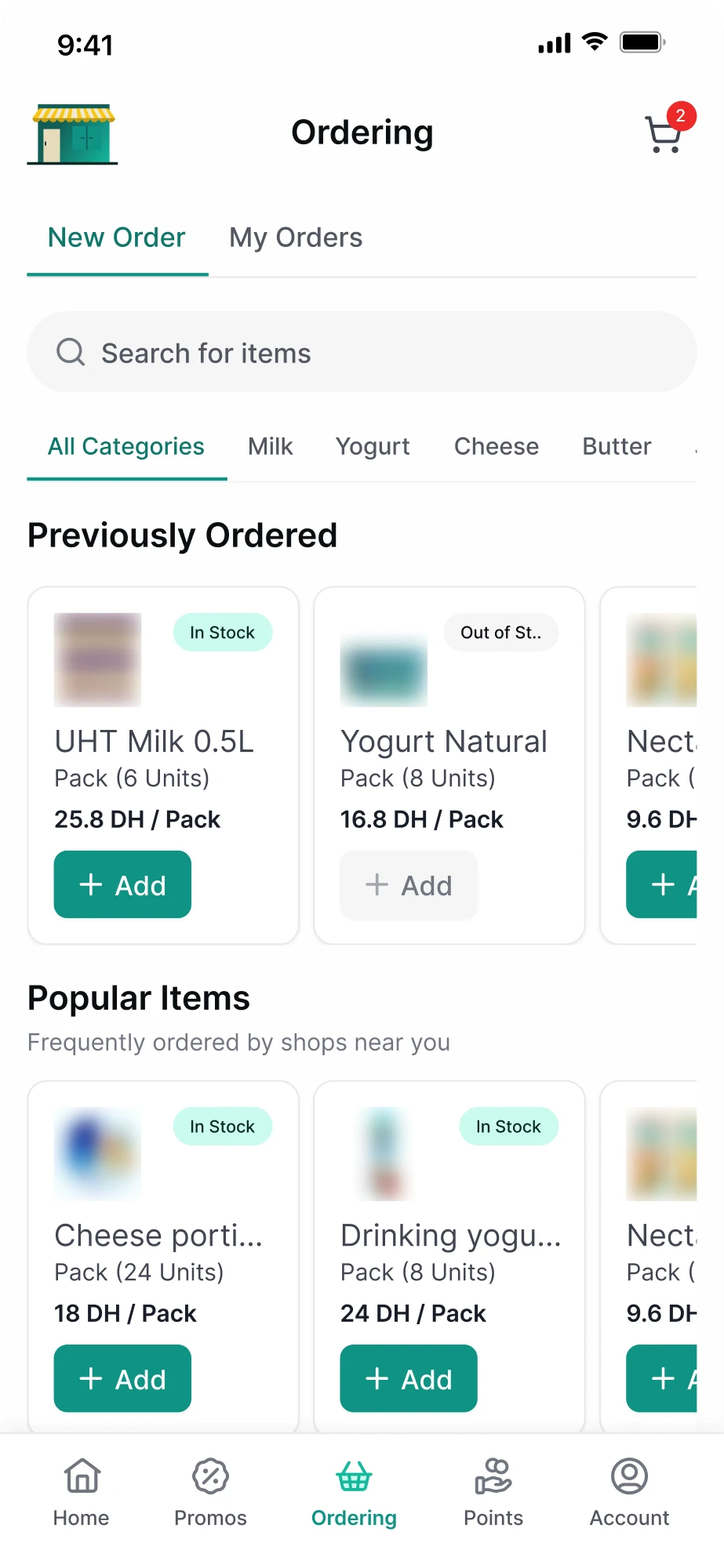Open the shopping cart
The height and width of the screenshot is (1568, 724).
[x=664, y=132]
